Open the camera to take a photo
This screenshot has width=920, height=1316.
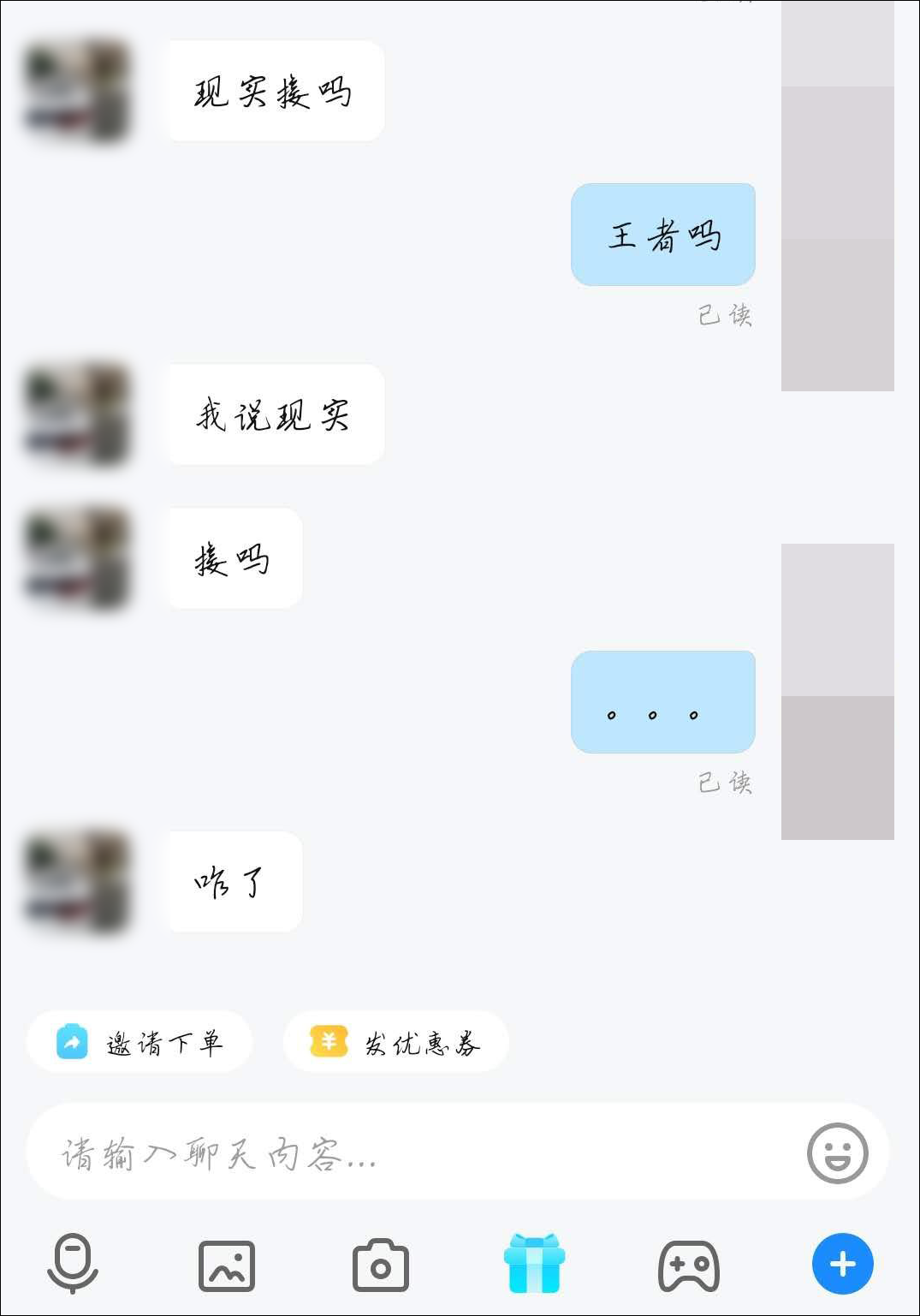click(x=381, y=1265)
